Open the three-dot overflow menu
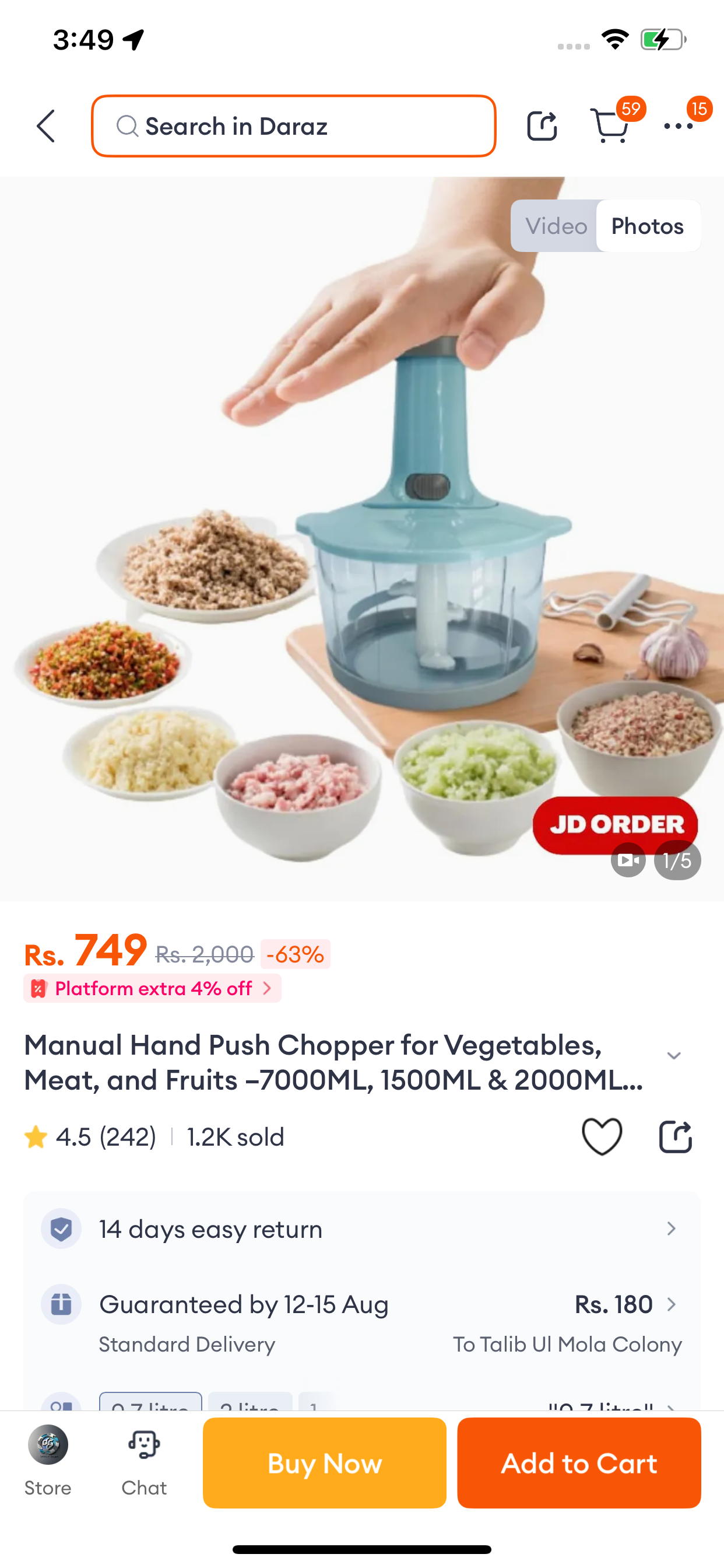This screenshot has width=724, height=1568. pyautogui.click(x=679, y=126)
